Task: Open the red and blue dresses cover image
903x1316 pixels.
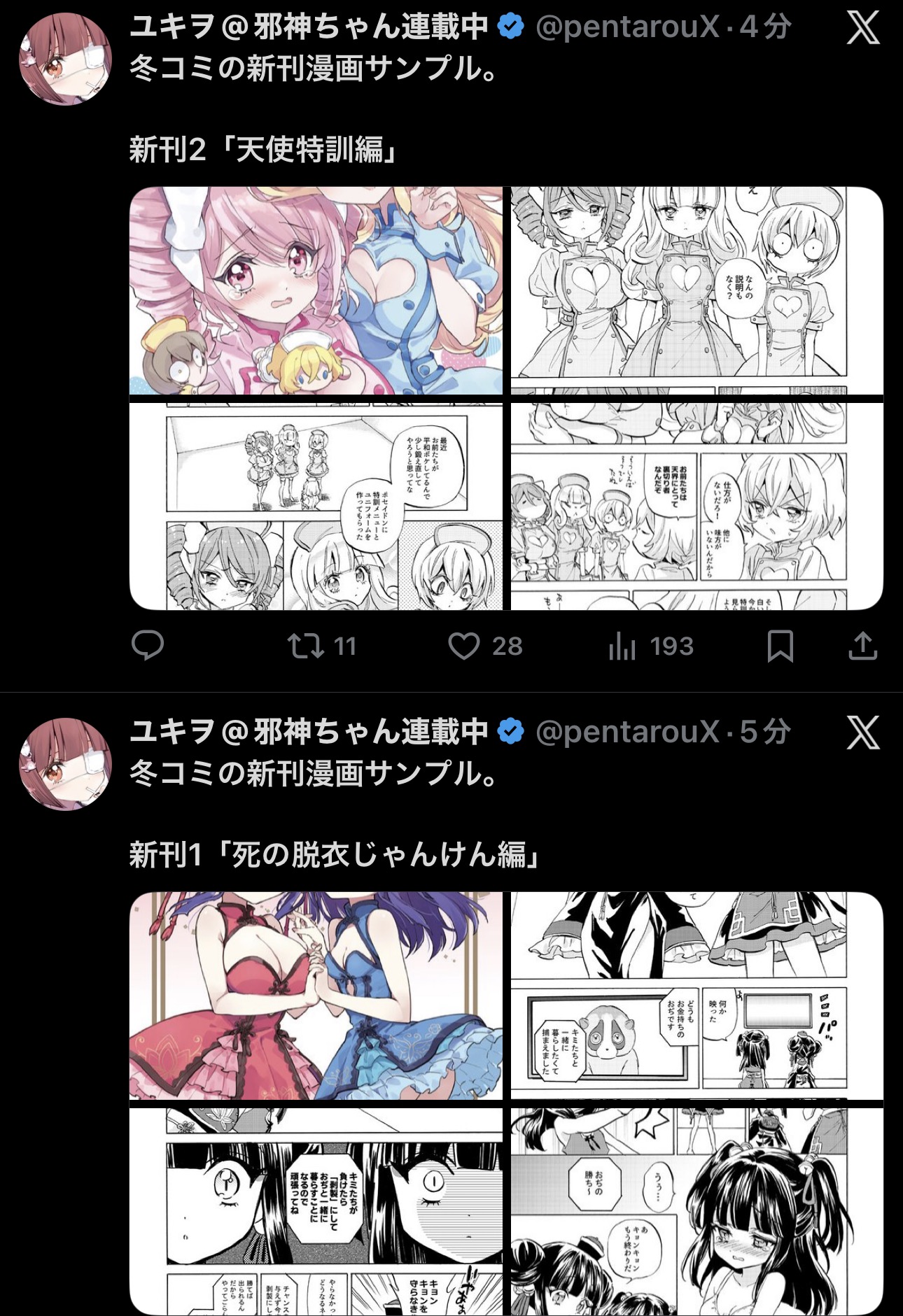Action: (316, 996)
